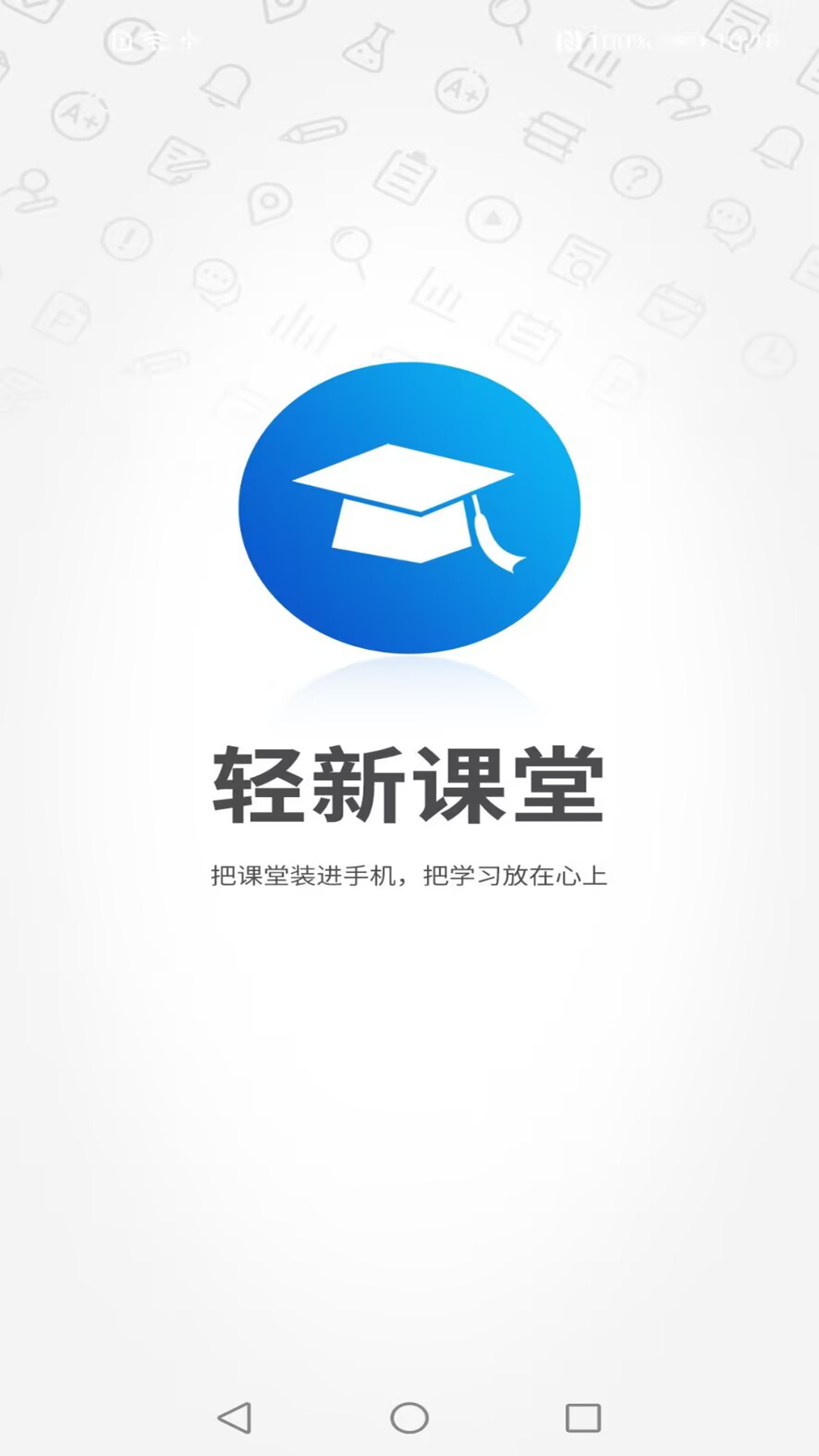The image size is (819, 1456).
Task: Tap the tagline 把课堂装进手机，把学习放在心上
Action: (x=409, y=874)
